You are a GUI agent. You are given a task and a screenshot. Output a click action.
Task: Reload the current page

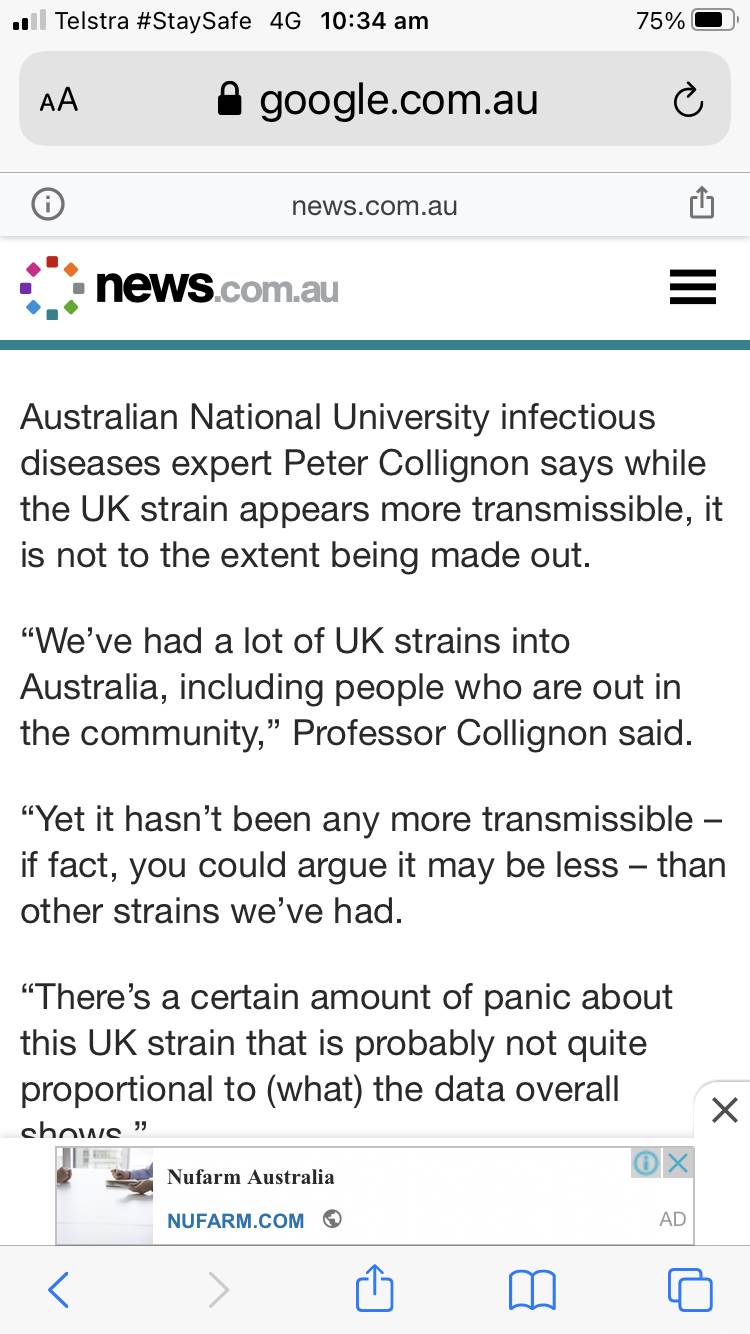pos(688,100)
